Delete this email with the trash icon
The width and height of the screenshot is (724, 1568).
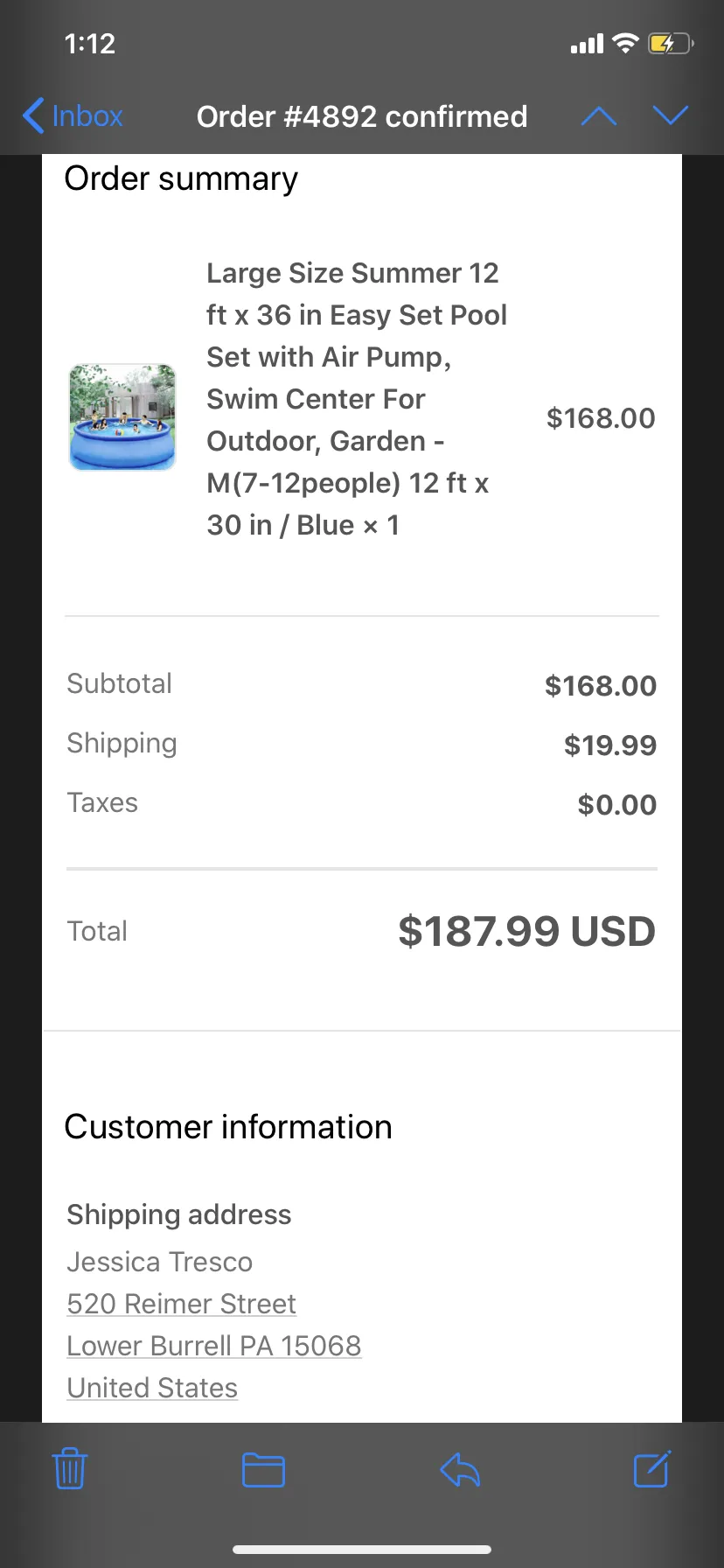(x=70, y=1468)
